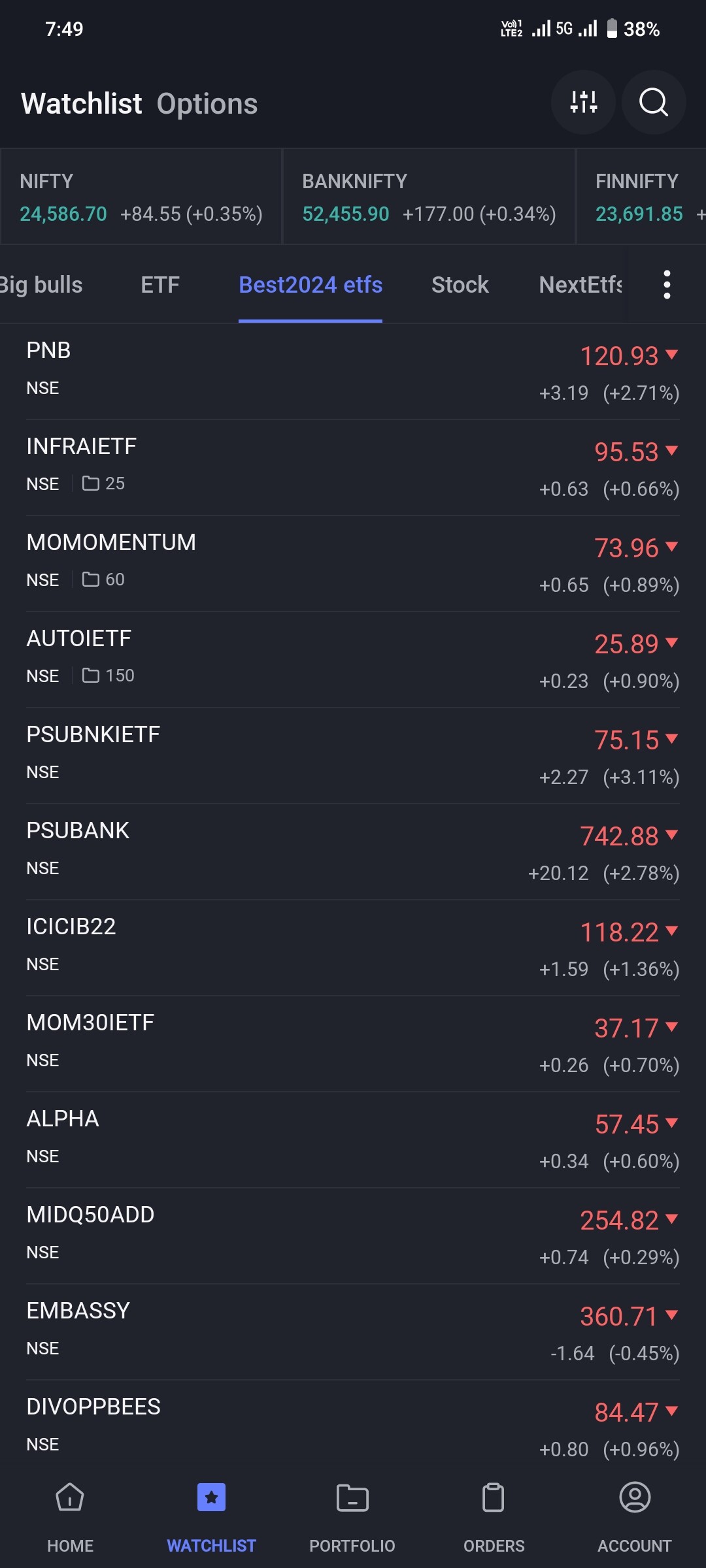Image resolution: width=706 pixels, height=1568 pixels.
Task: Switch to the NextEtfs watchlist tab
Action: coord(580,285)
